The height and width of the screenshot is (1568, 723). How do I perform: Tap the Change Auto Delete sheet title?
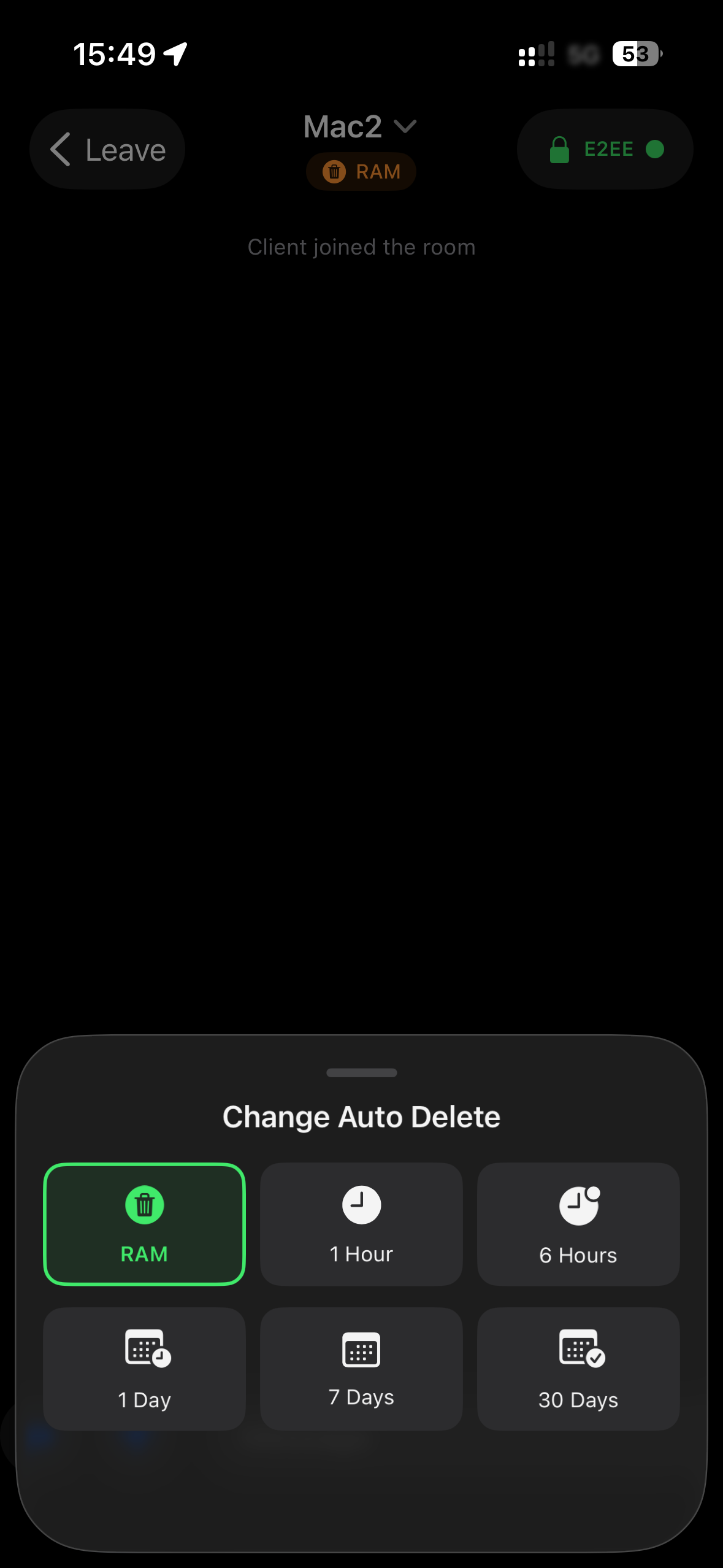(x=361, y=1116)
